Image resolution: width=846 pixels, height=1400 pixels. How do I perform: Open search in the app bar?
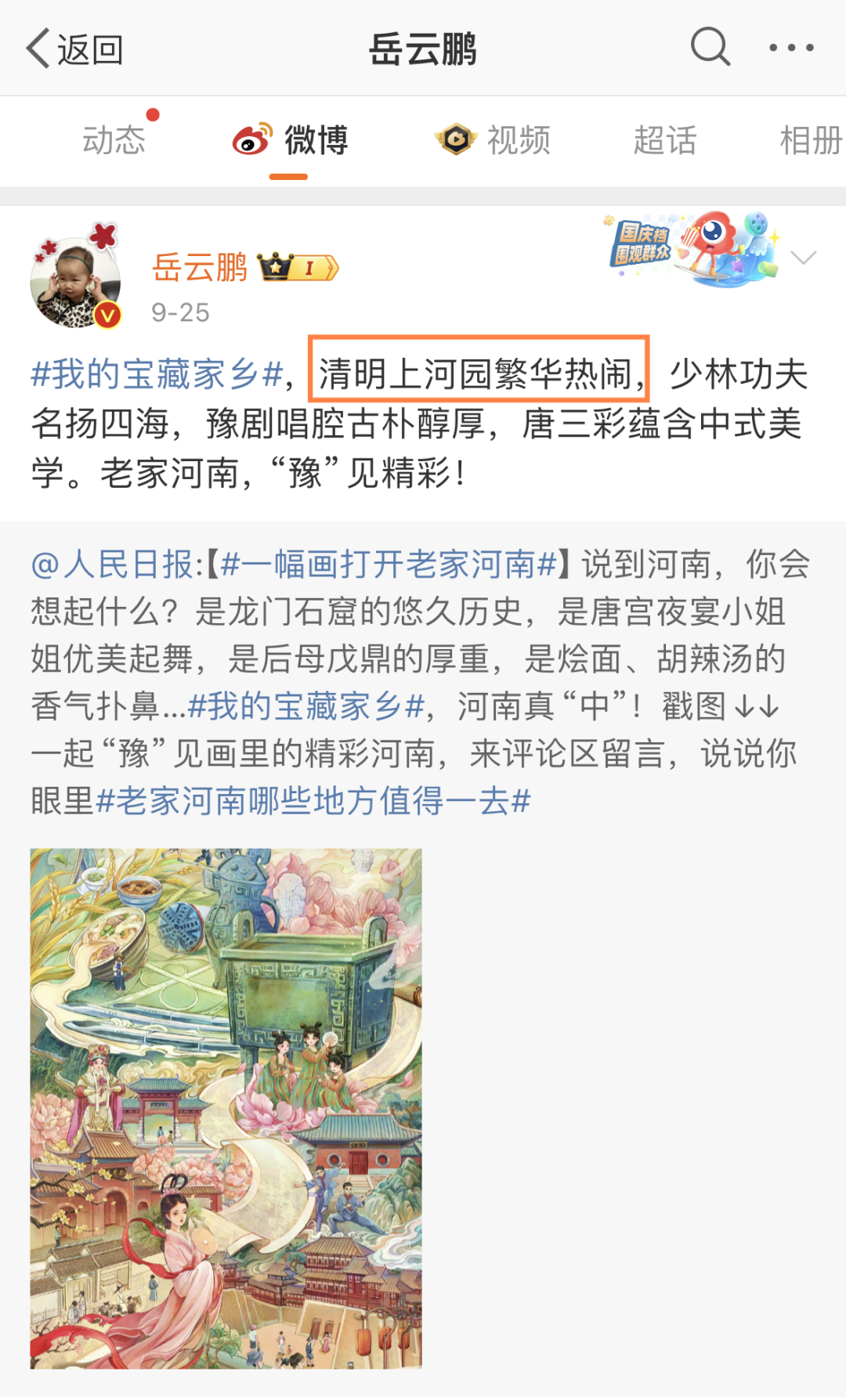[710, 48]
